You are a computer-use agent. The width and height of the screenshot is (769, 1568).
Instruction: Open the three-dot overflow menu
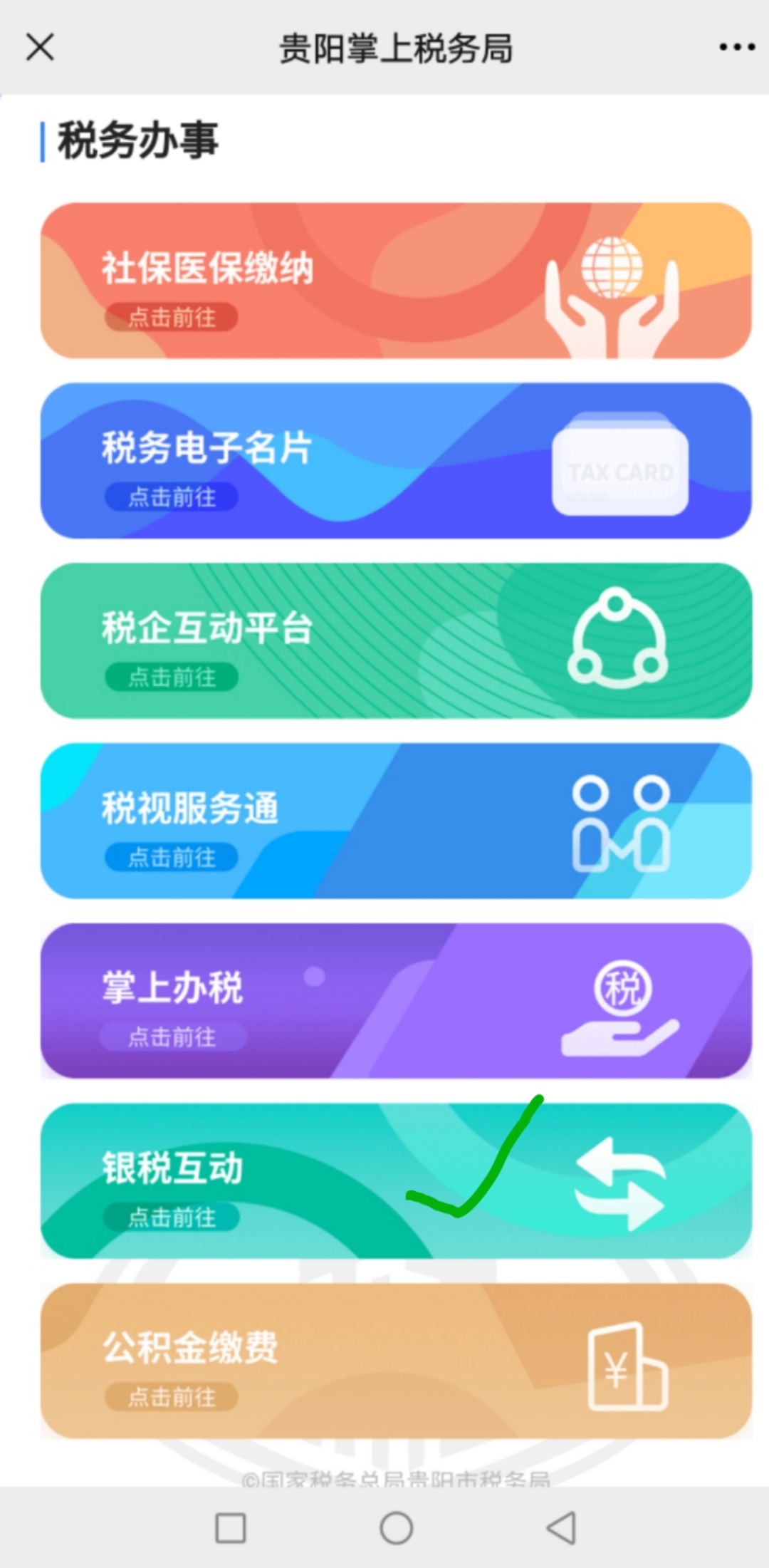pyautogui.click(x=736, y=48)
